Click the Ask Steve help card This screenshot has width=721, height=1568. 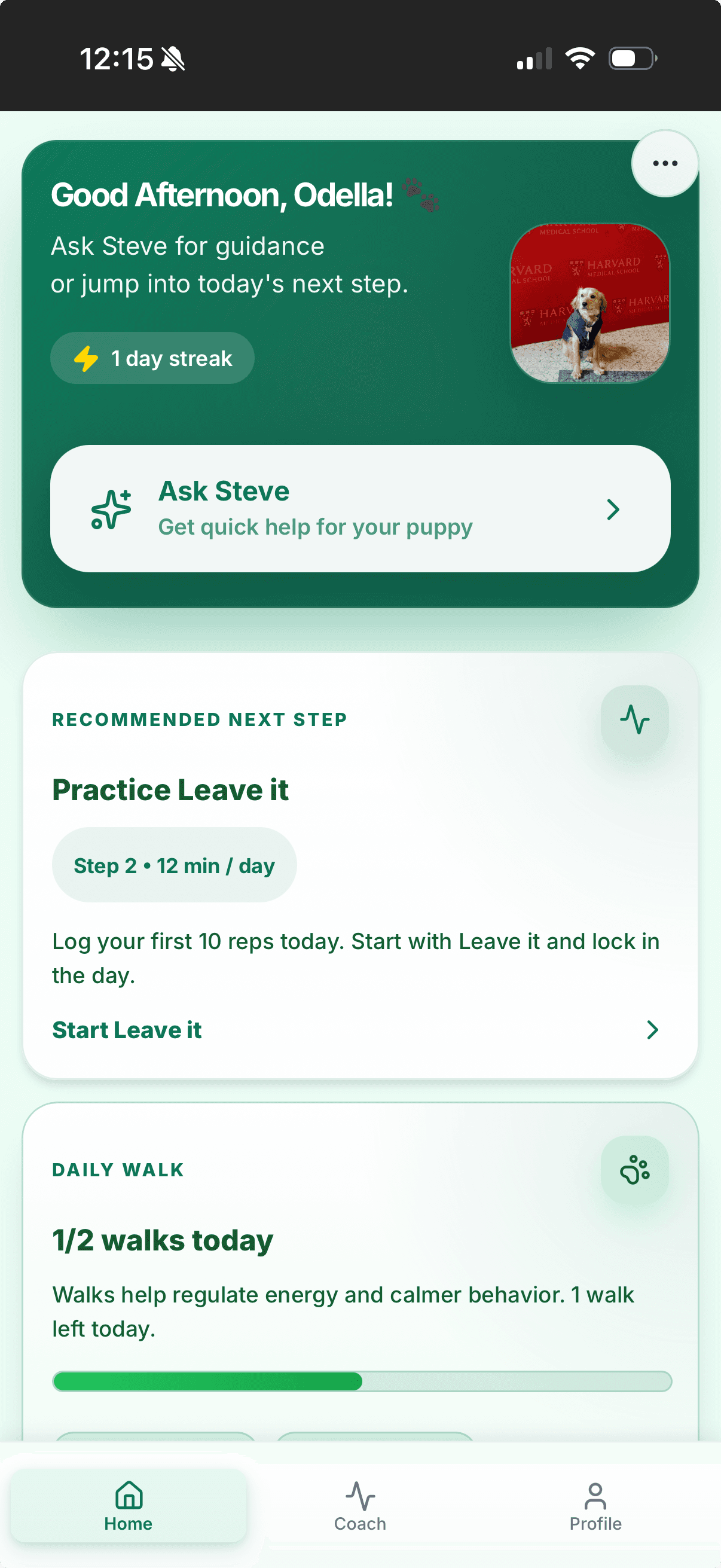tap(360, 509)
